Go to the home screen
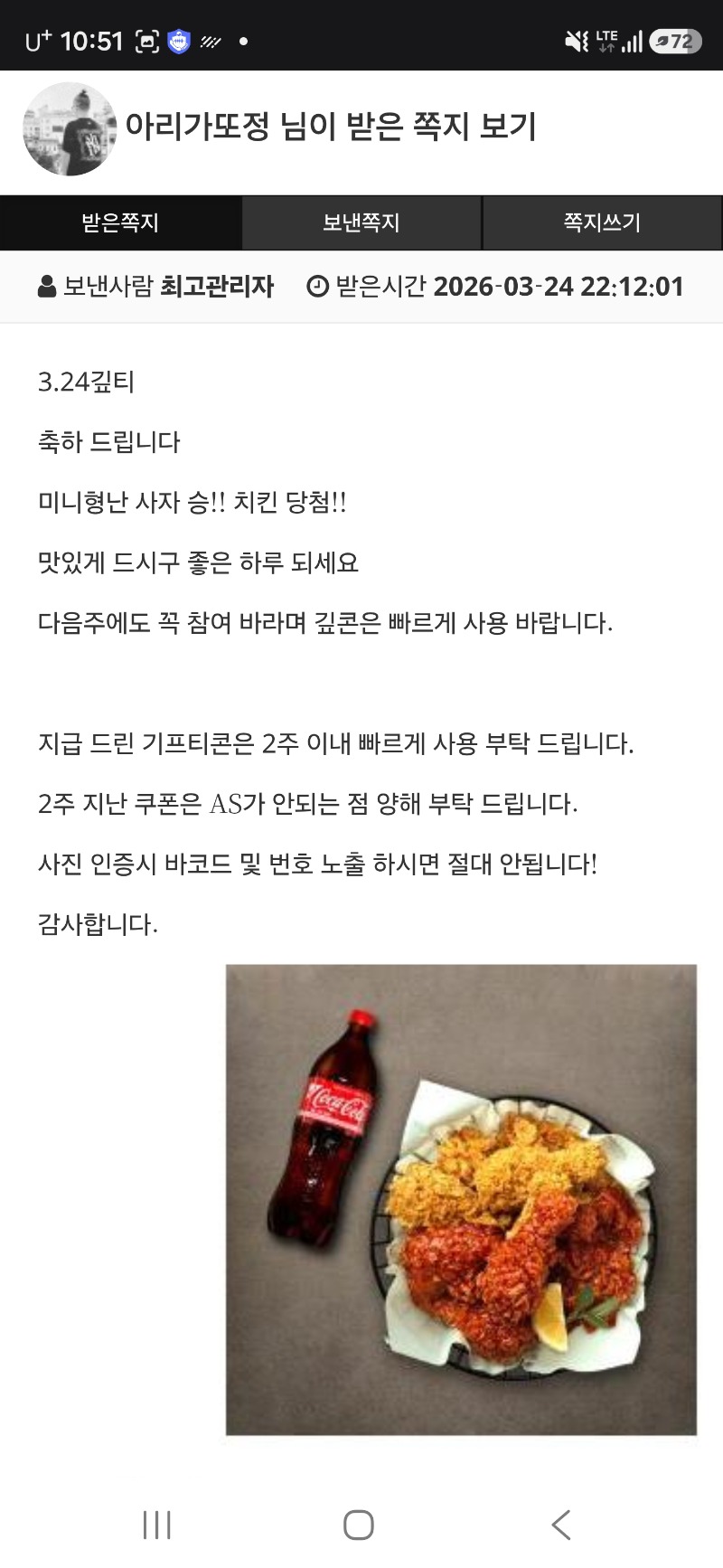 coord(359,1525)
